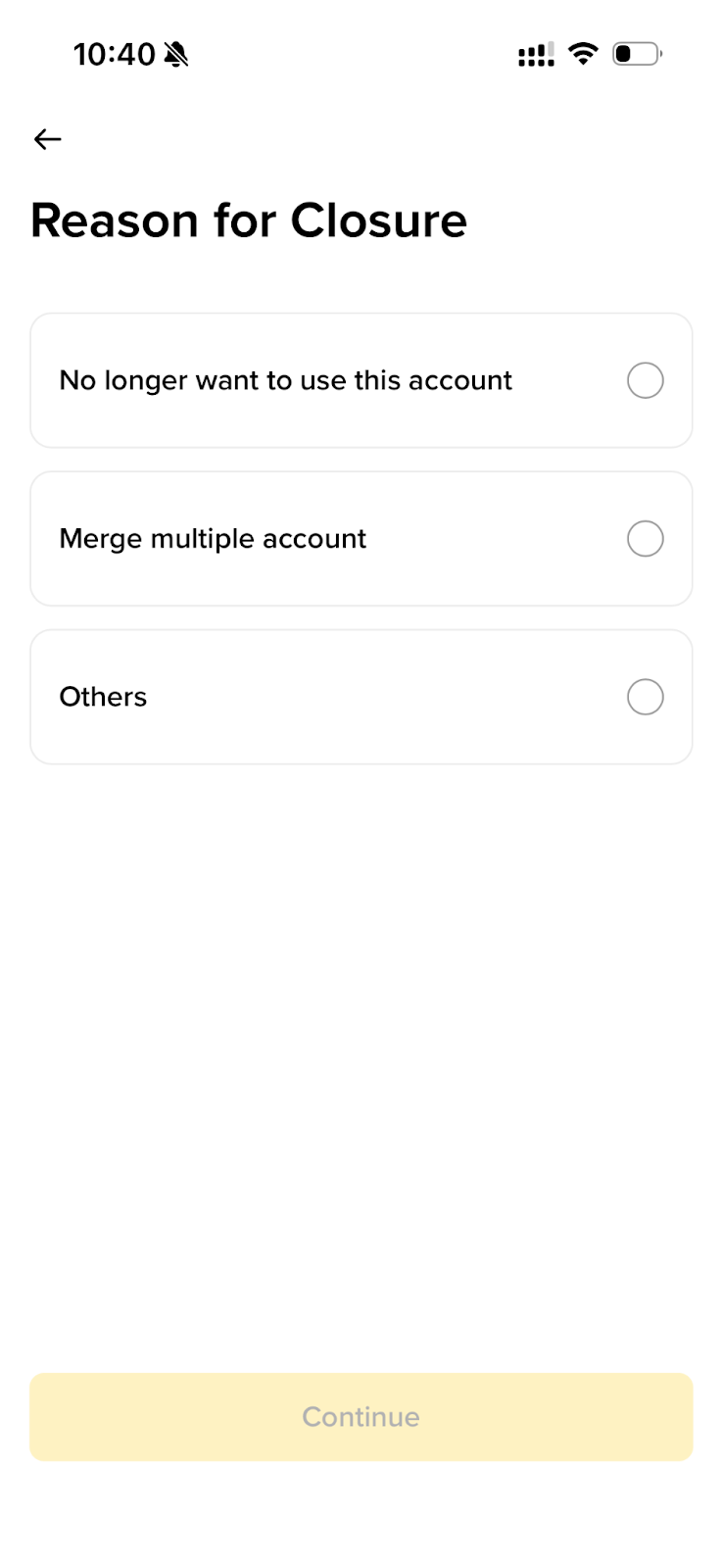
Task: Select the 'Merge multiple account' option
Action: pos(361,538)
